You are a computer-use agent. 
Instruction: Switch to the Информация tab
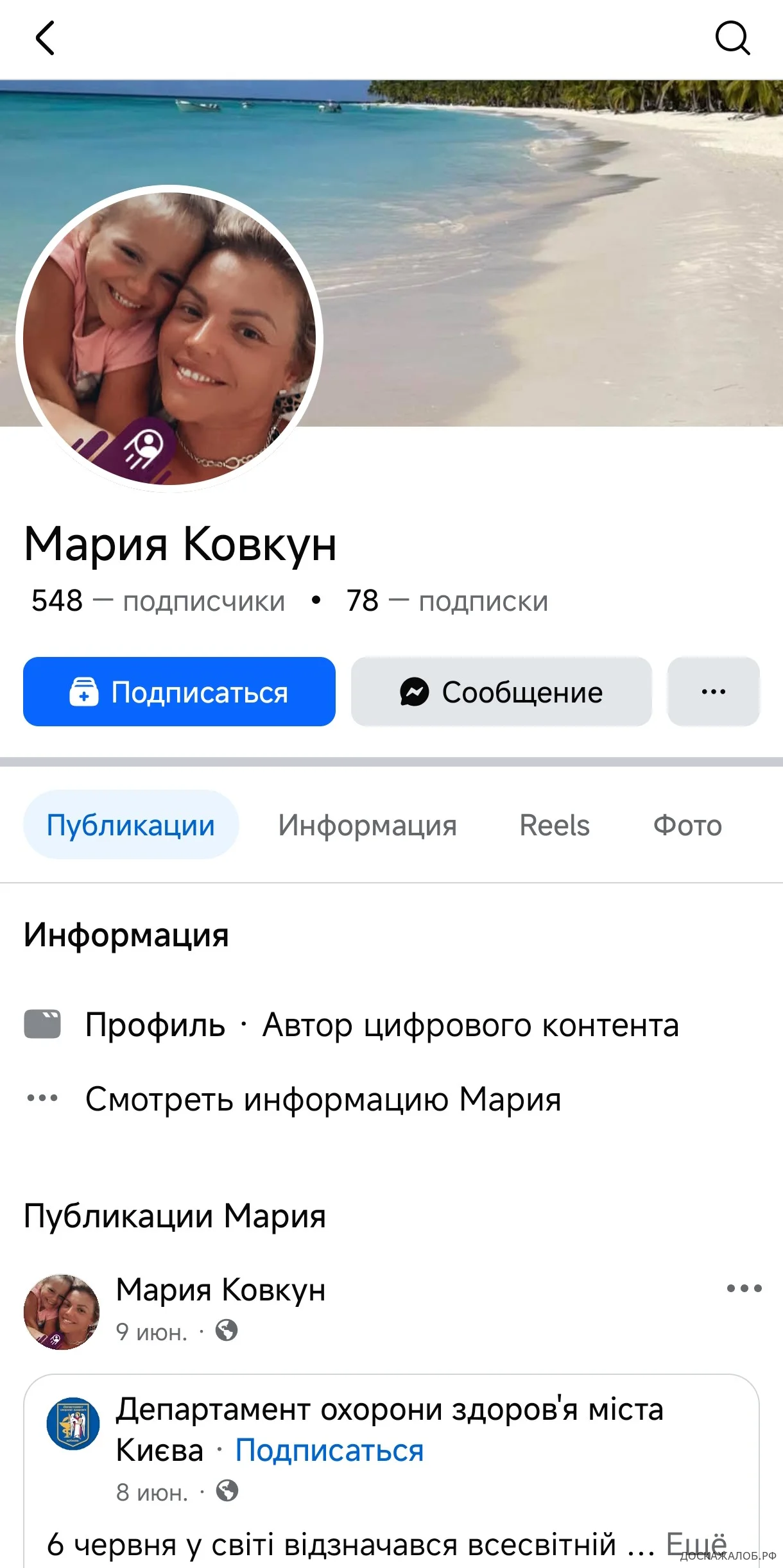pos(367,825)
